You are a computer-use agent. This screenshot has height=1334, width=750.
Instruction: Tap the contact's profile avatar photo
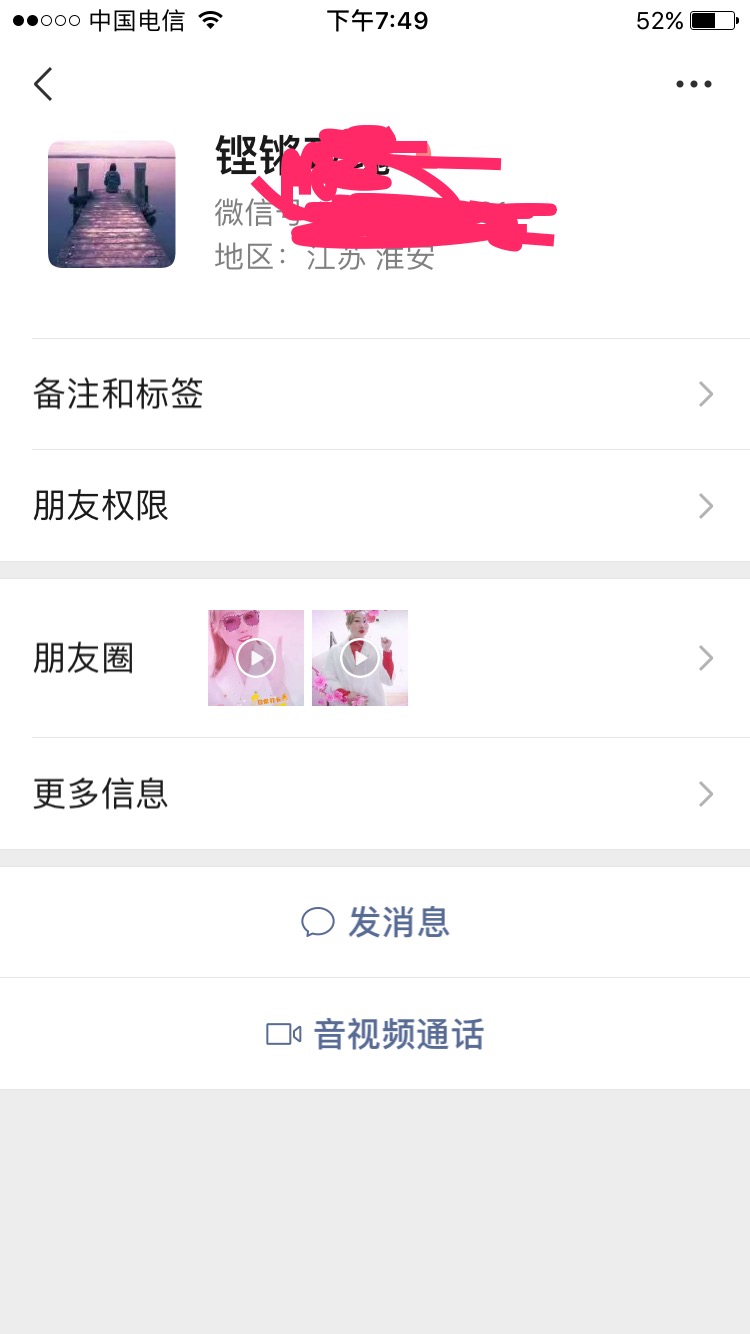click(111, 204)
